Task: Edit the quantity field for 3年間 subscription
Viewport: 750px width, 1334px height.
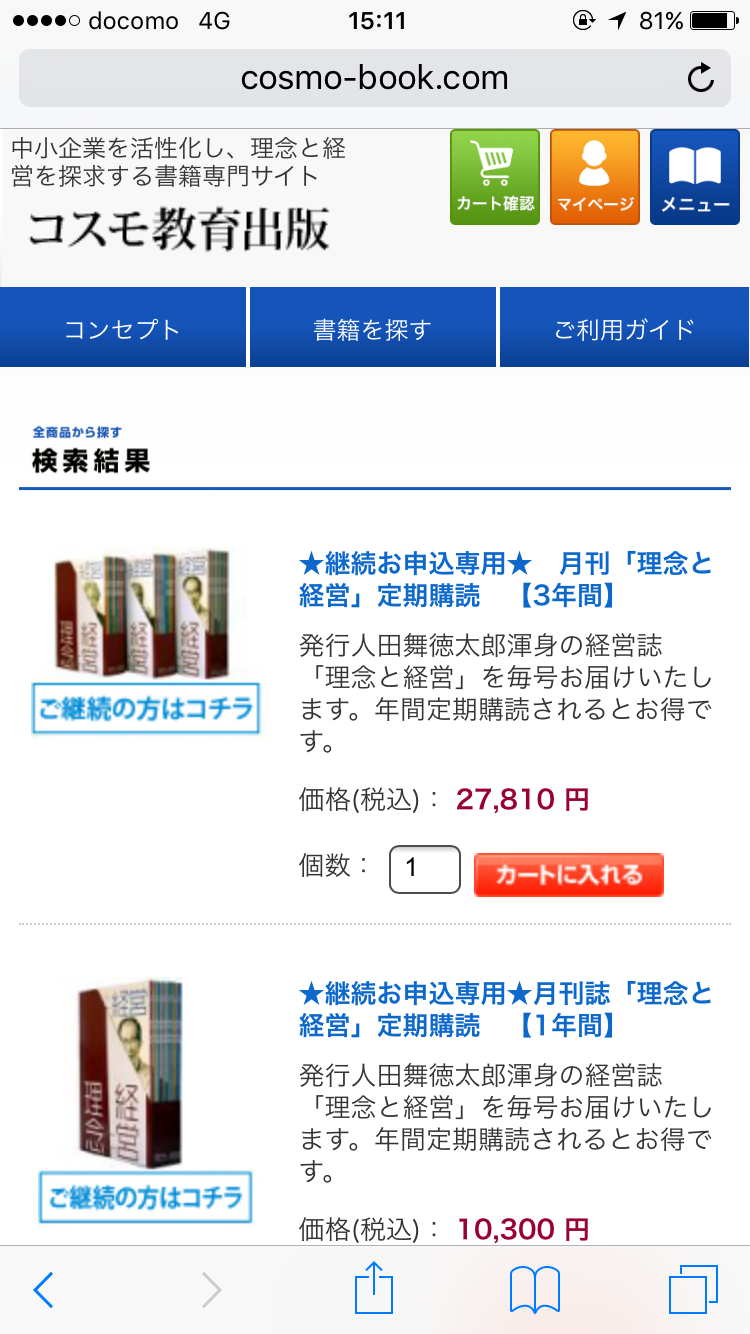Action: [x=425, y=869]
